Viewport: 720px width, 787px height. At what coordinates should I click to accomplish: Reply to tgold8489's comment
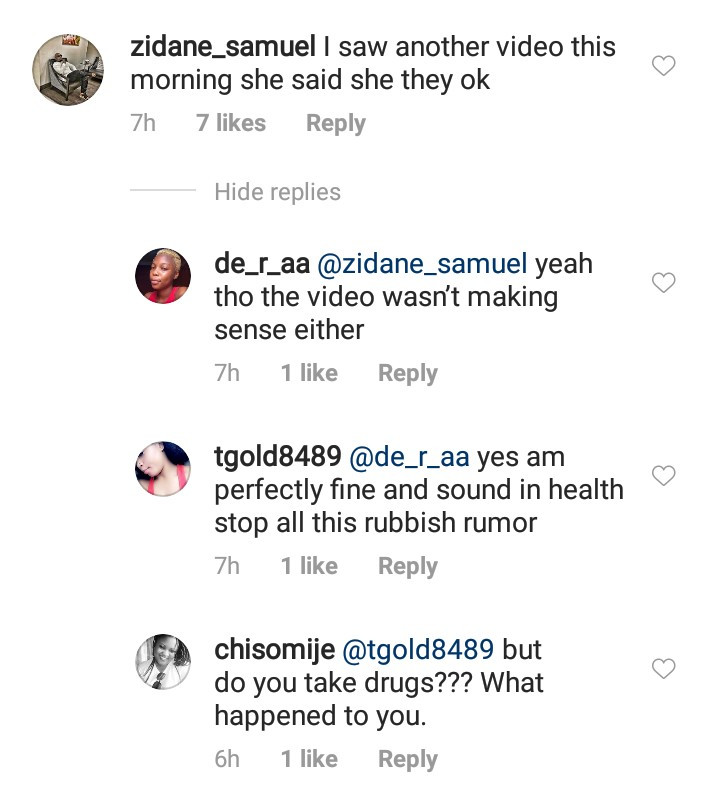tap(407, 567)
